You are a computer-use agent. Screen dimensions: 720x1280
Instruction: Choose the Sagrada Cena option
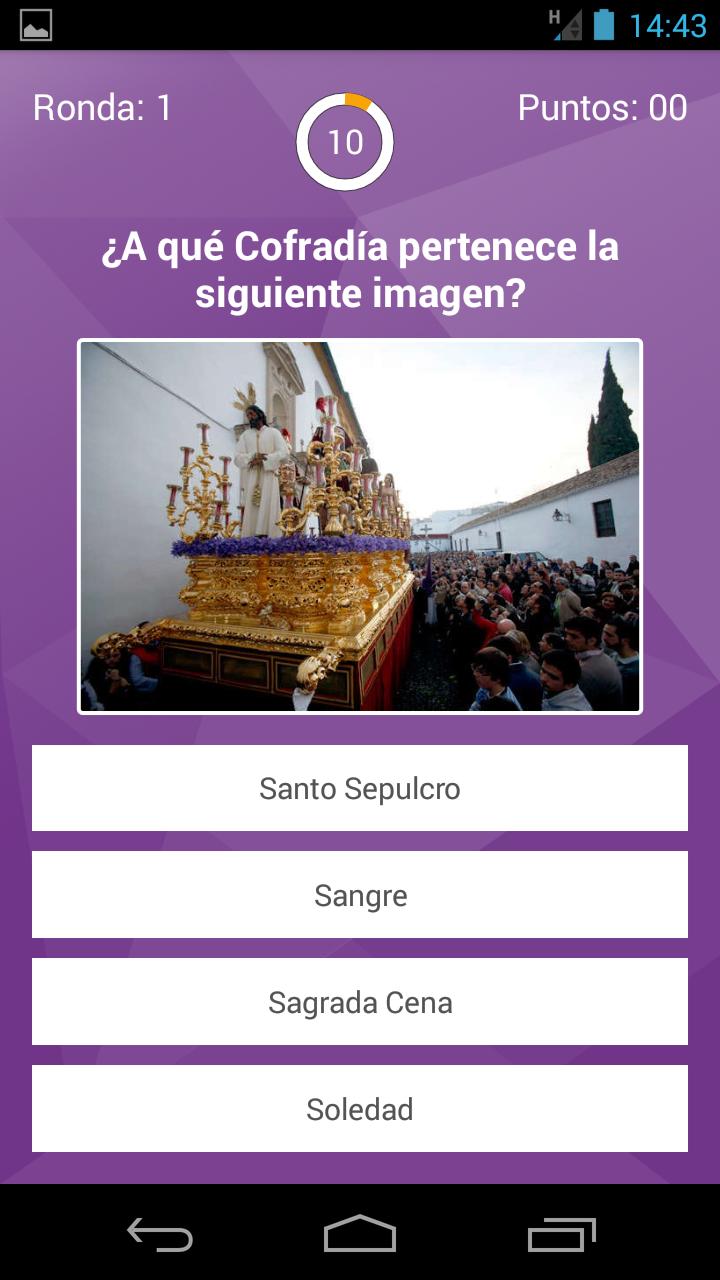(x=360, y=1001)
